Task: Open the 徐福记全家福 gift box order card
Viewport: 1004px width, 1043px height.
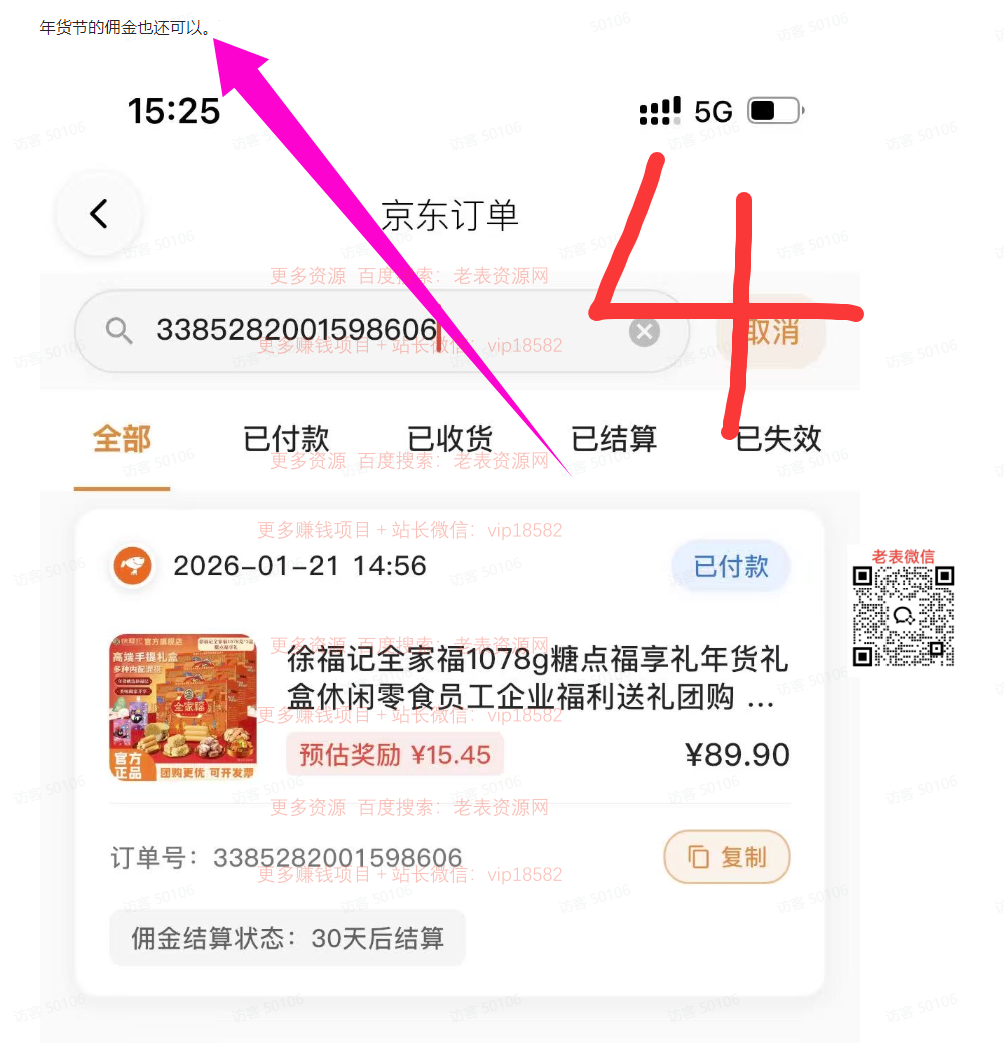Action: coord(537,677)
